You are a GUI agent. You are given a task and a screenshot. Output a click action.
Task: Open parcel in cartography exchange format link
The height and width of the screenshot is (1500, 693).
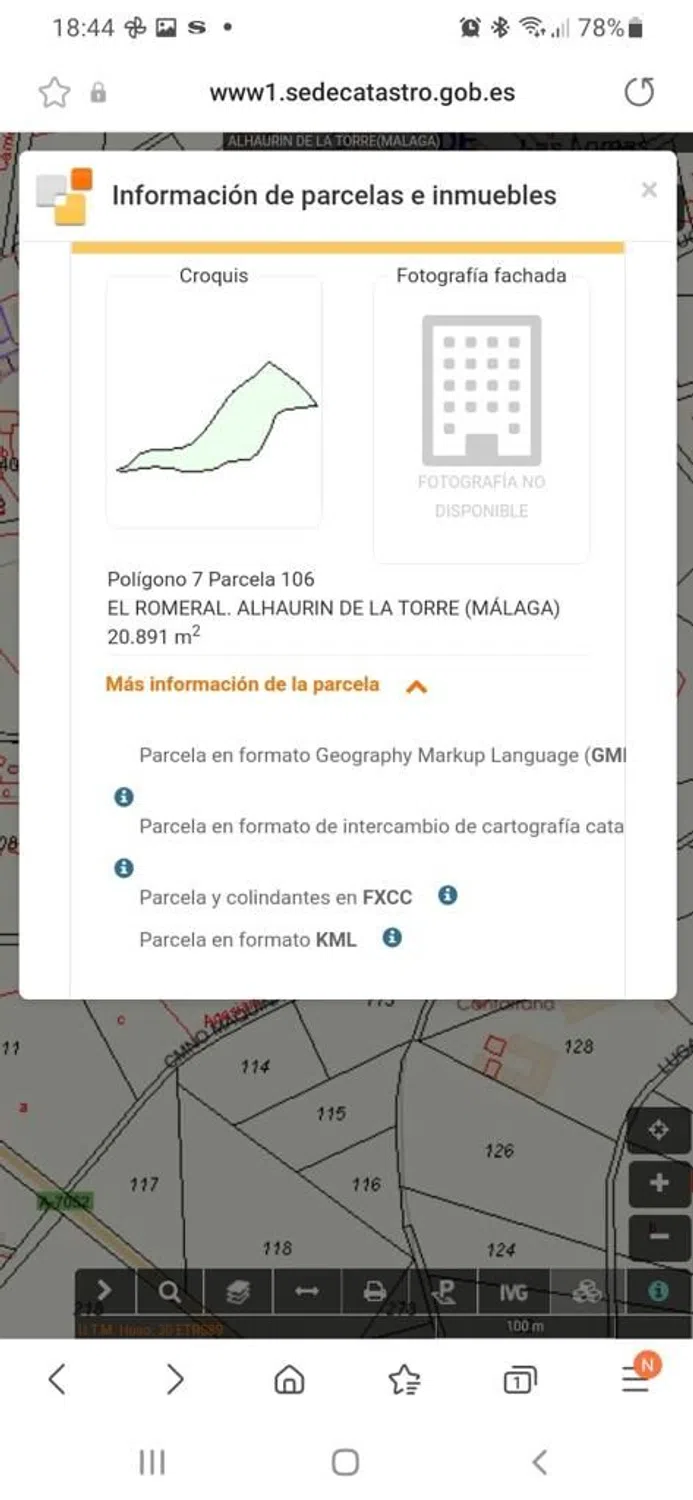click(382, 826)
